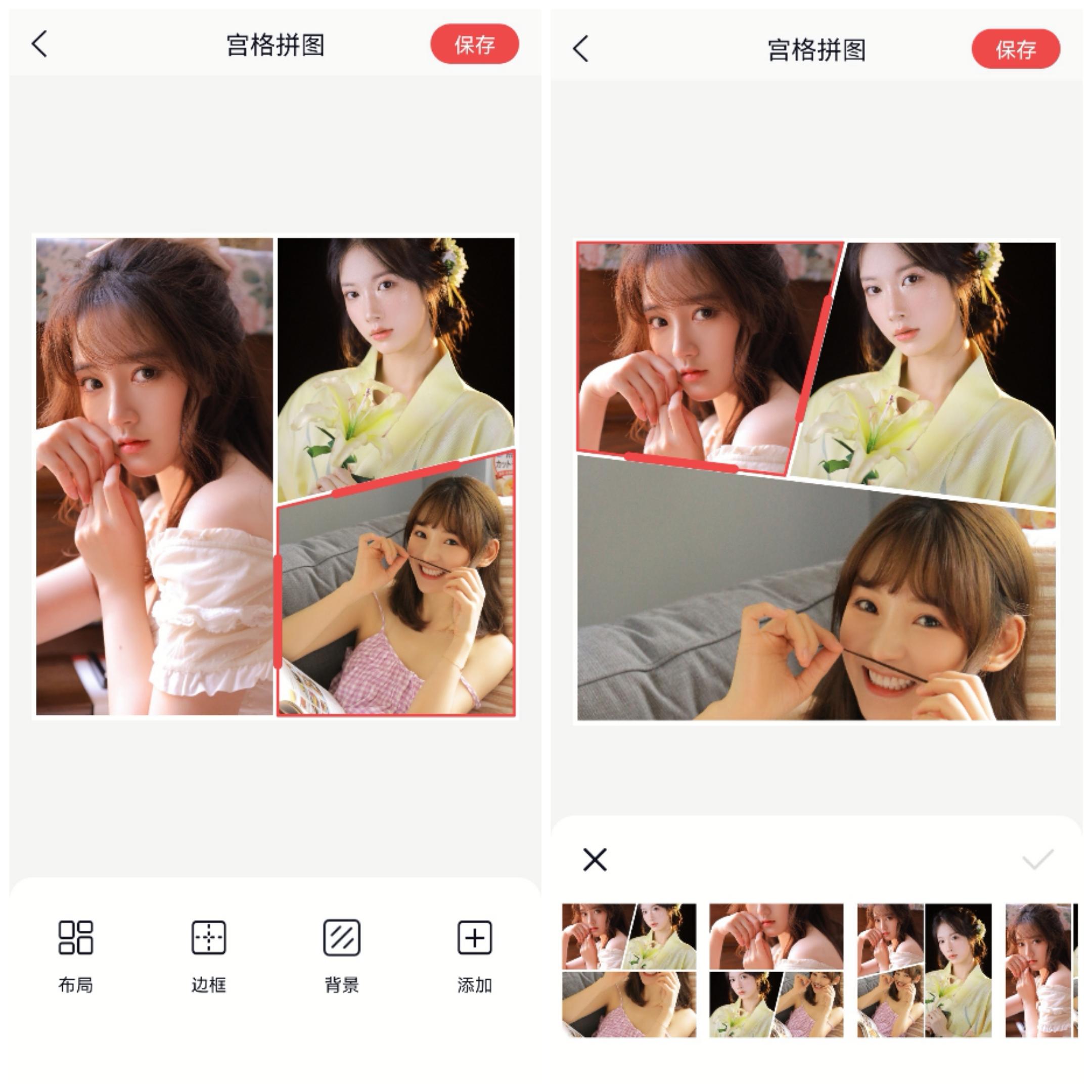Close the layout picker with the X
Viewport: 1092px width, 1092px height.
click(595, 859)
